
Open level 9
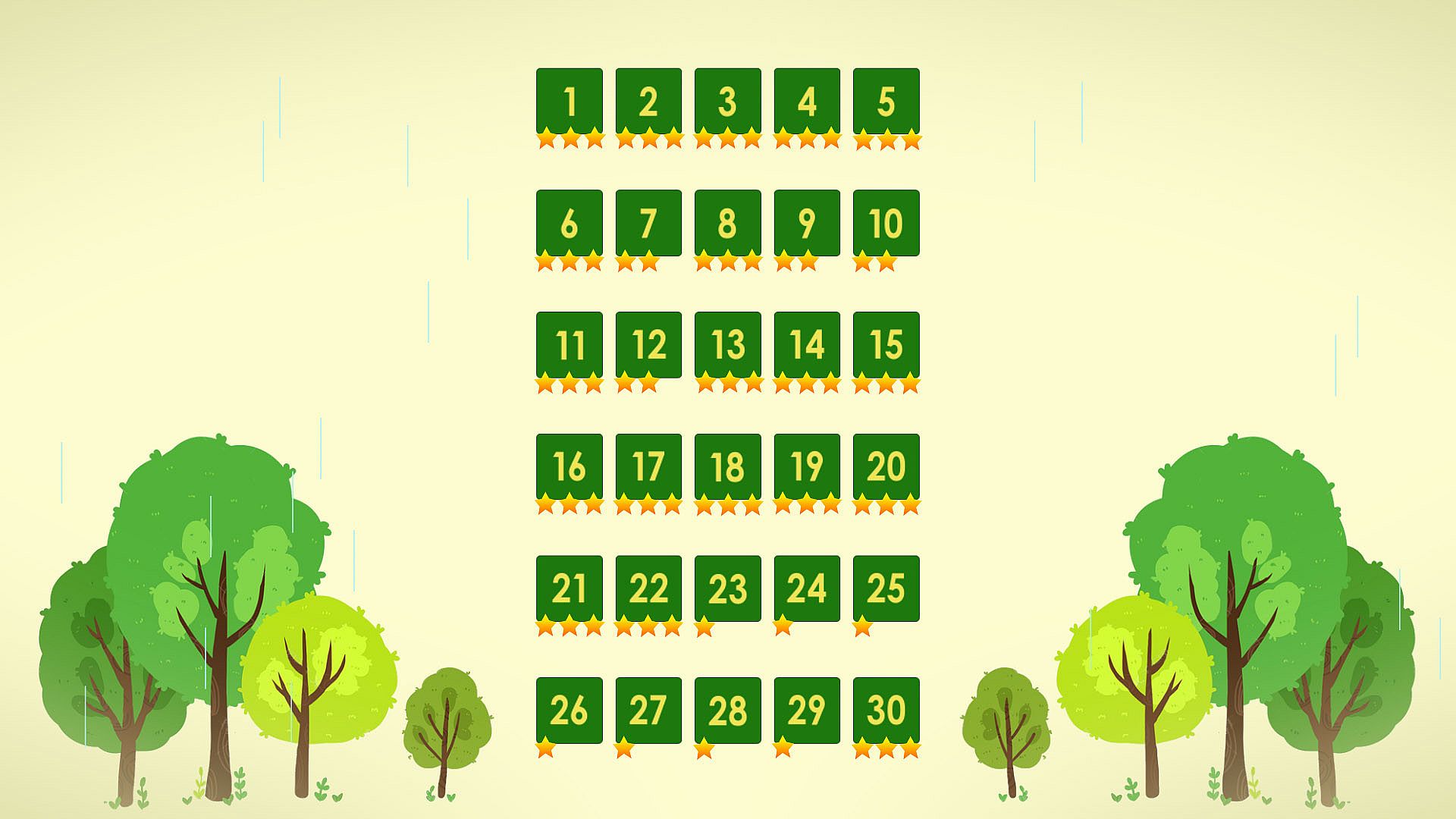[807, 223]
